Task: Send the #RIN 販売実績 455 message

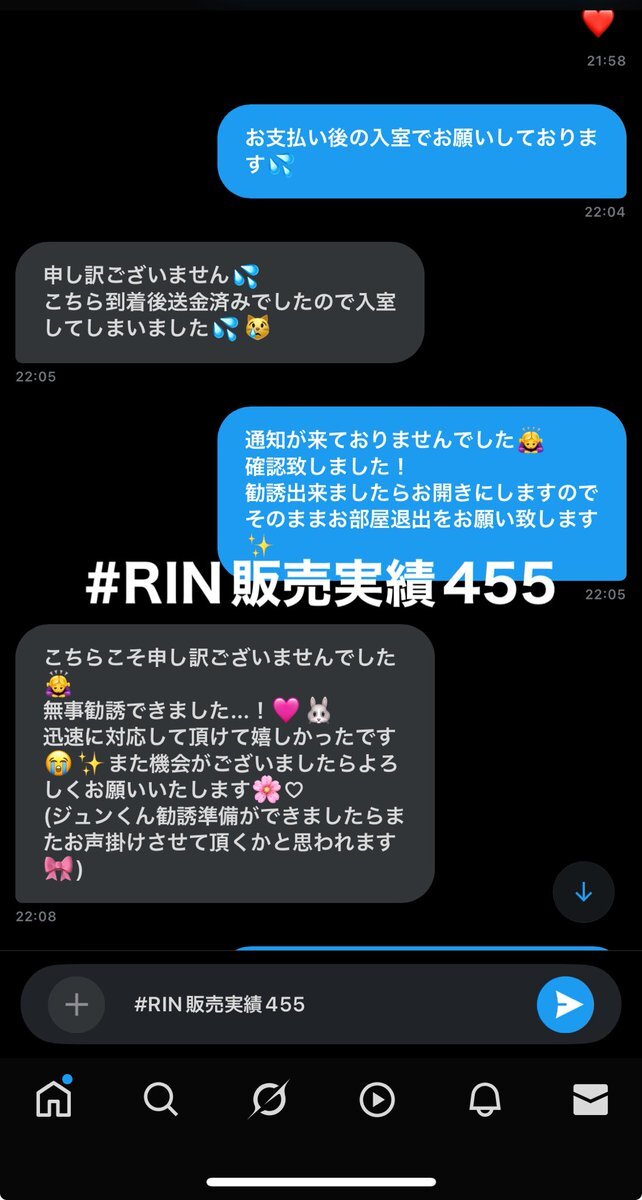Action: pyautogui.click(x=565, y=1004)
